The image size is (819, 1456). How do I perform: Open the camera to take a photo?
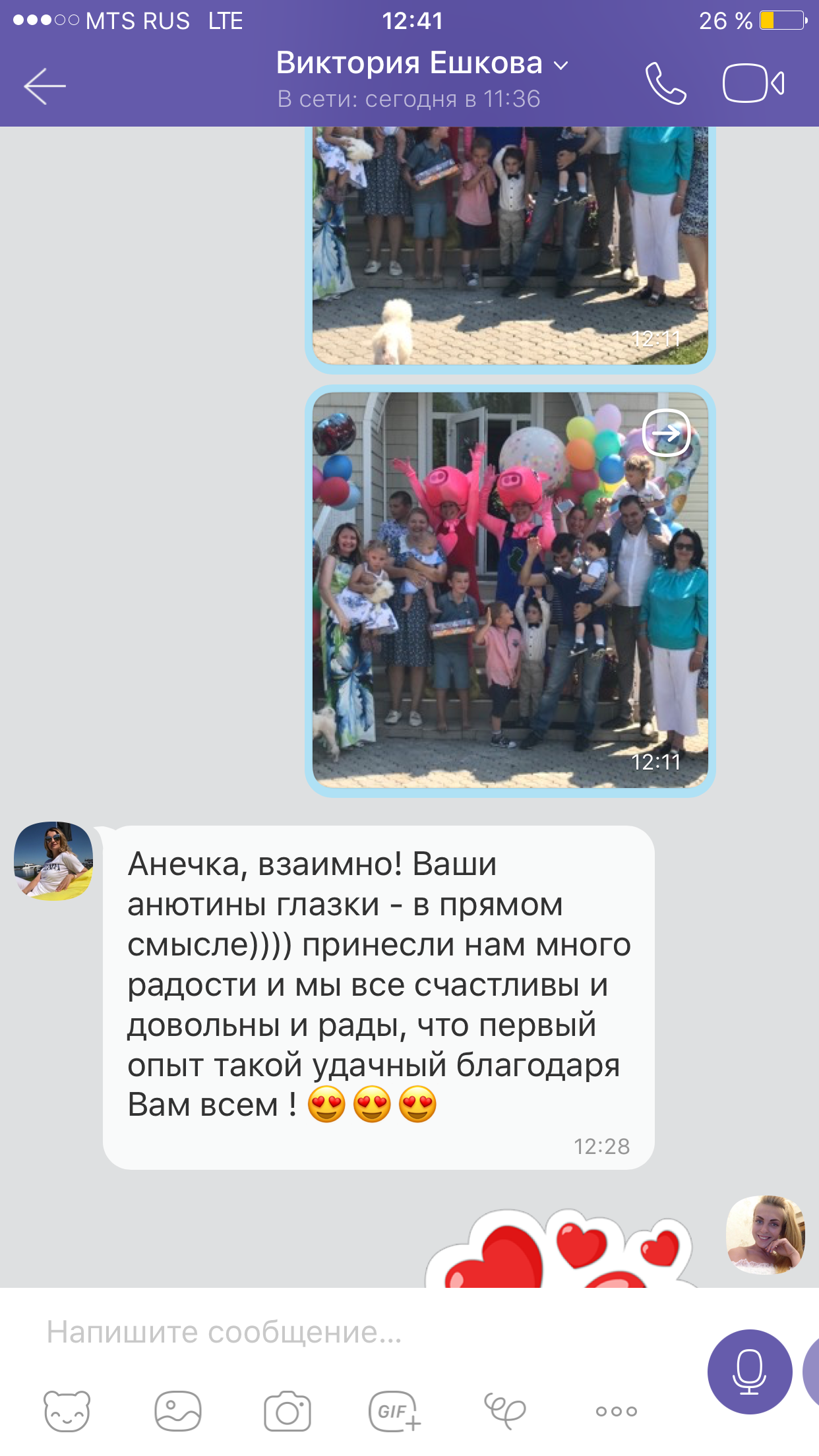coord(287,1411)
